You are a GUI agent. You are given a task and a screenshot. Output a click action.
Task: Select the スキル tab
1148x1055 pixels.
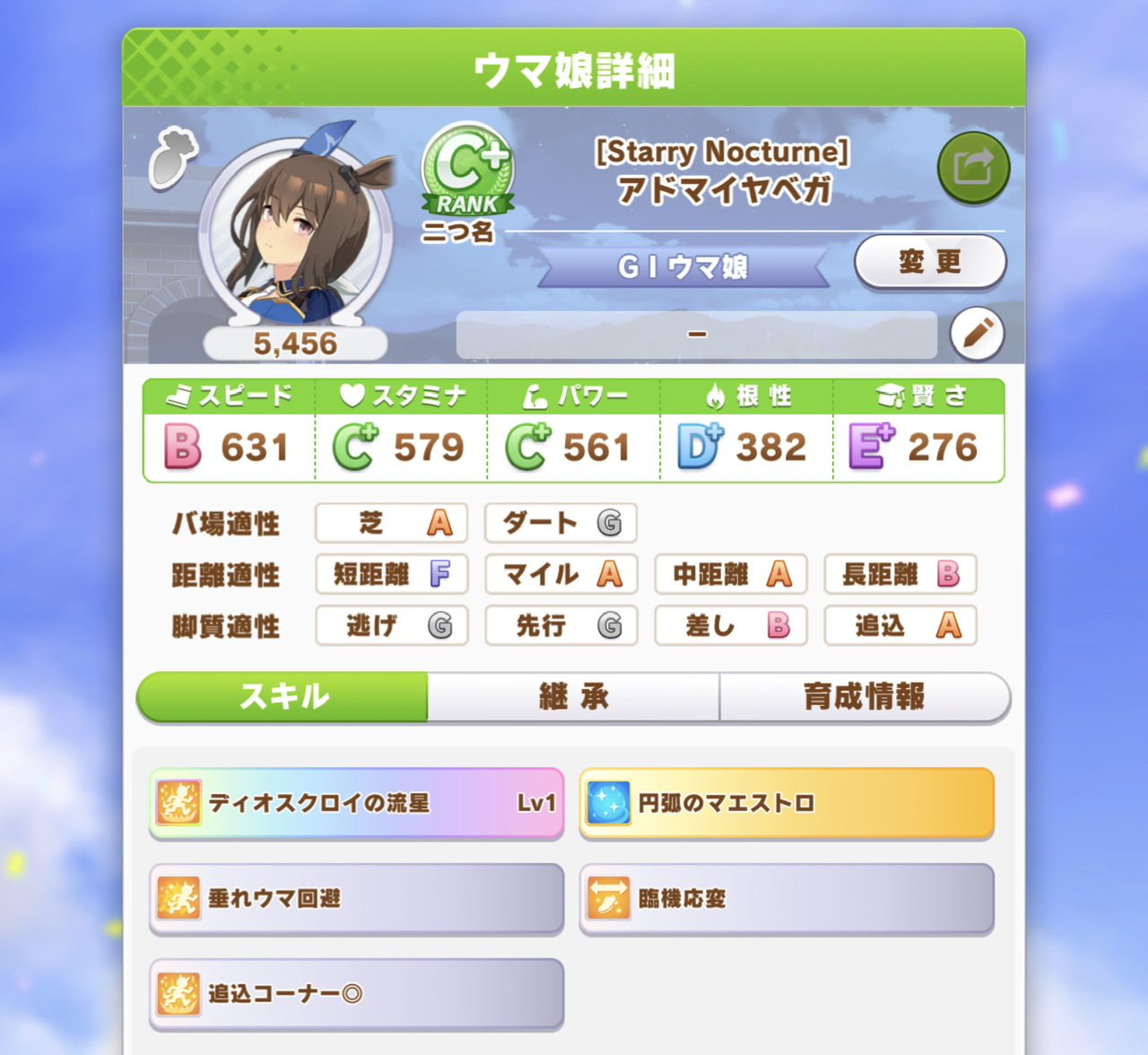tap(283, 696)
